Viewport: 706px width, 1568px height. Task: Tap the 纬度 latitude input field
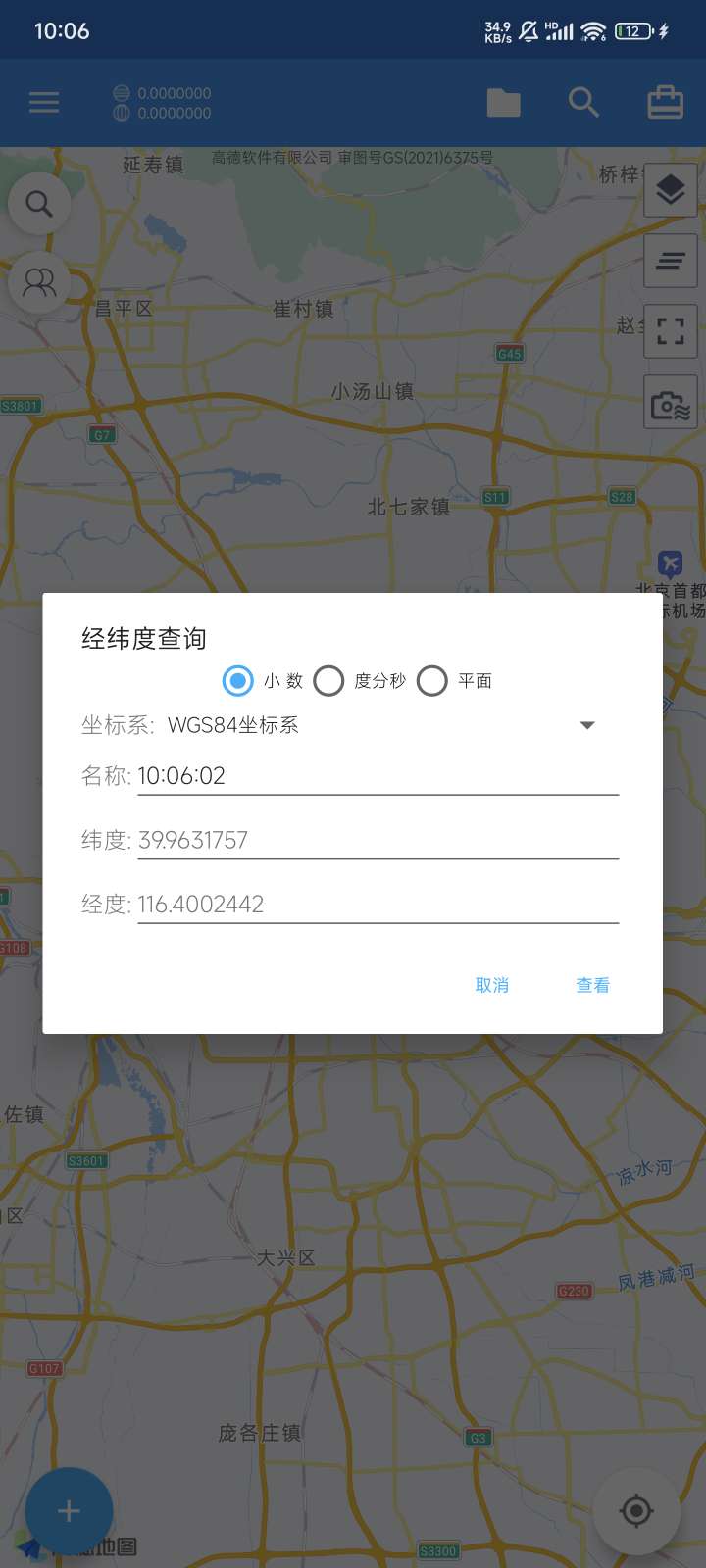tap(378, 840)
